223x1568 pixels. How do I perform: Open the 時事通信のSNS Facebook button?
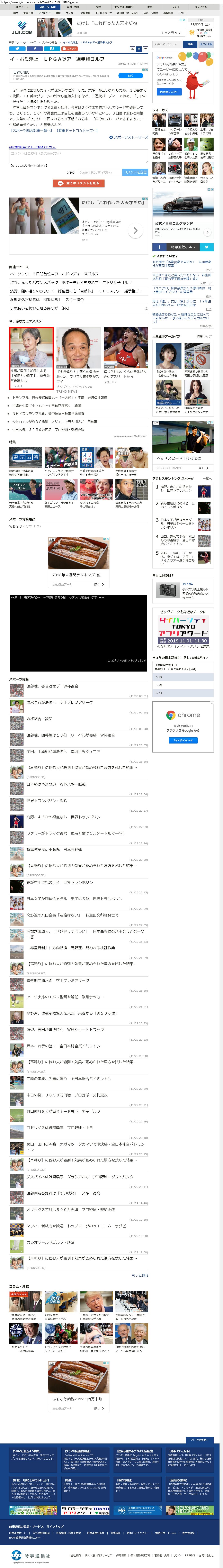(160, 247)
